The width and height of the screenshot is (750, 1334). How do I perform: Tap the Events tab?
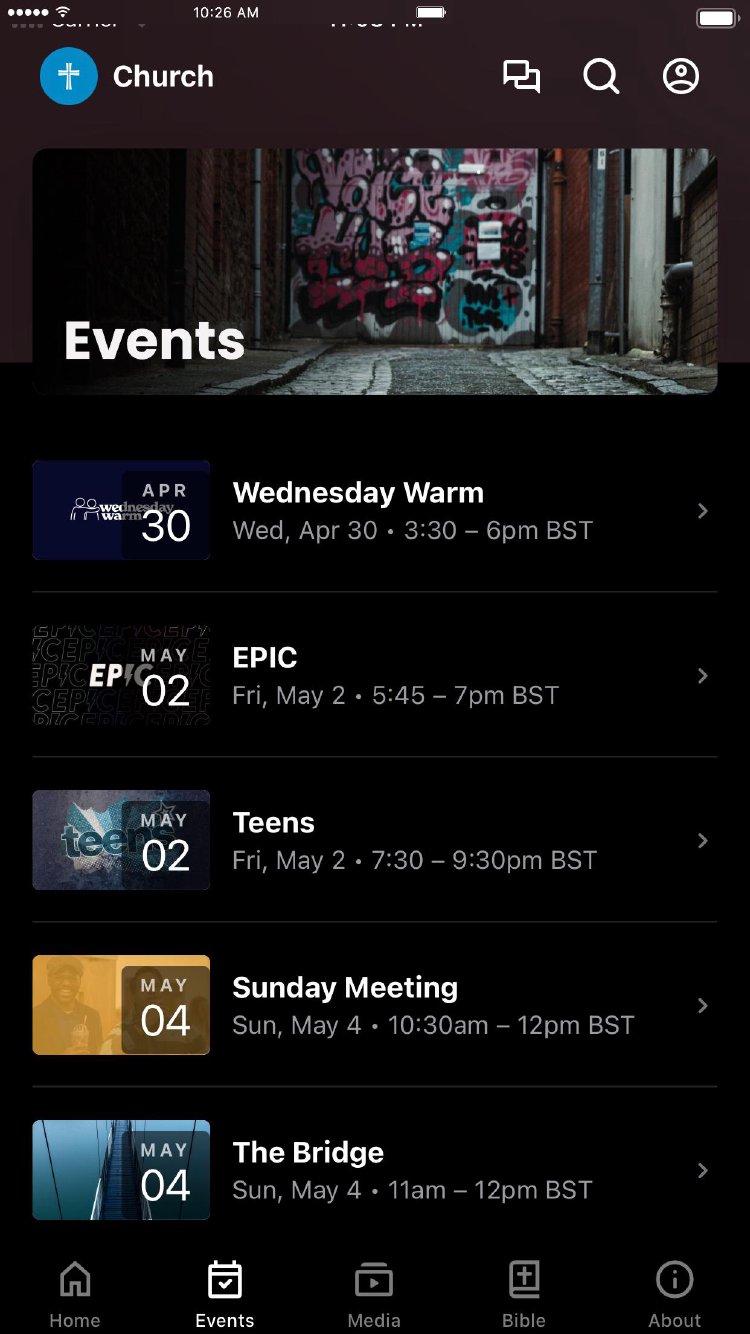tap(225, 1294)
